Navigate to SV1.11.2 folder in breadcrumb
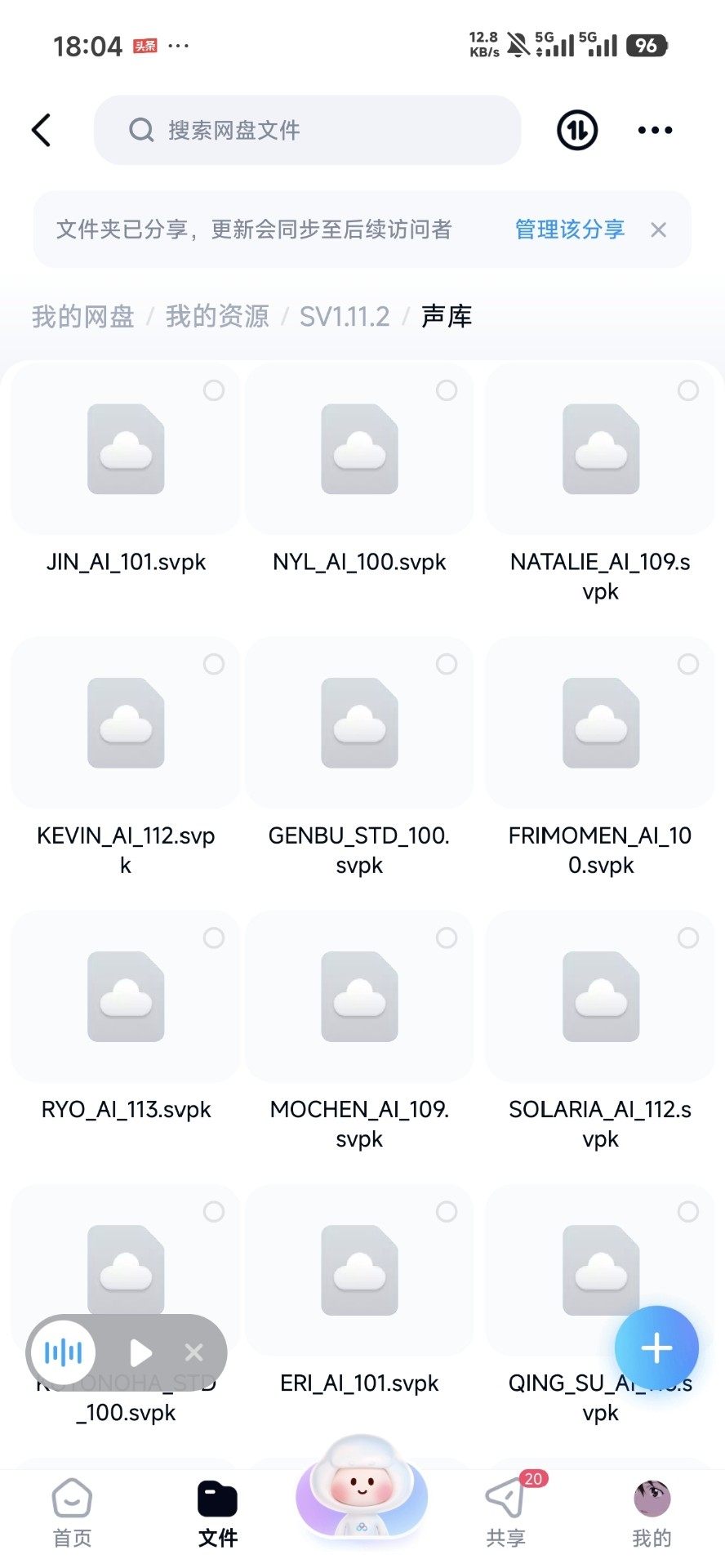 (344, 316)
